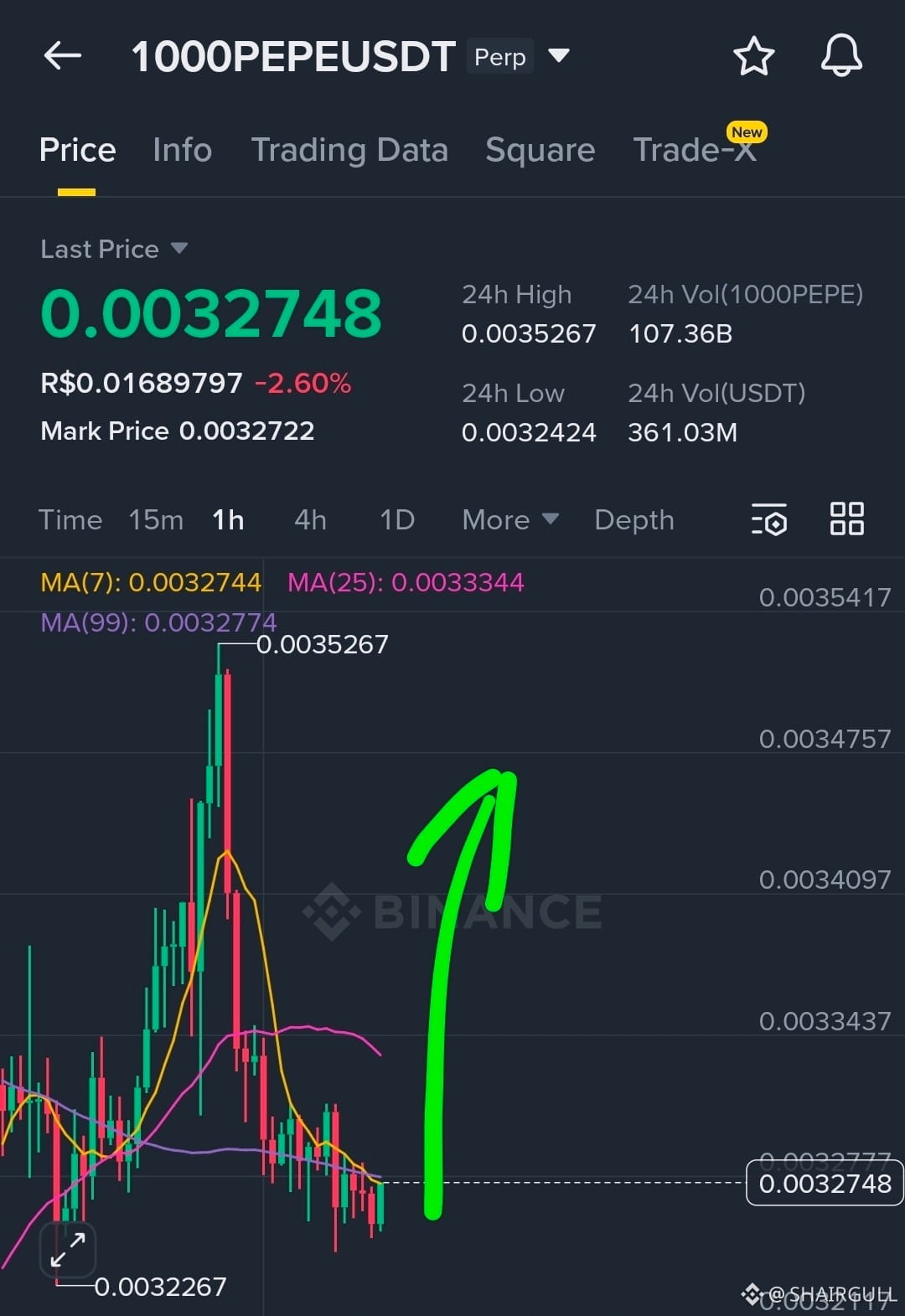
Task: Select the Time chart view
Action: [70, 519]
